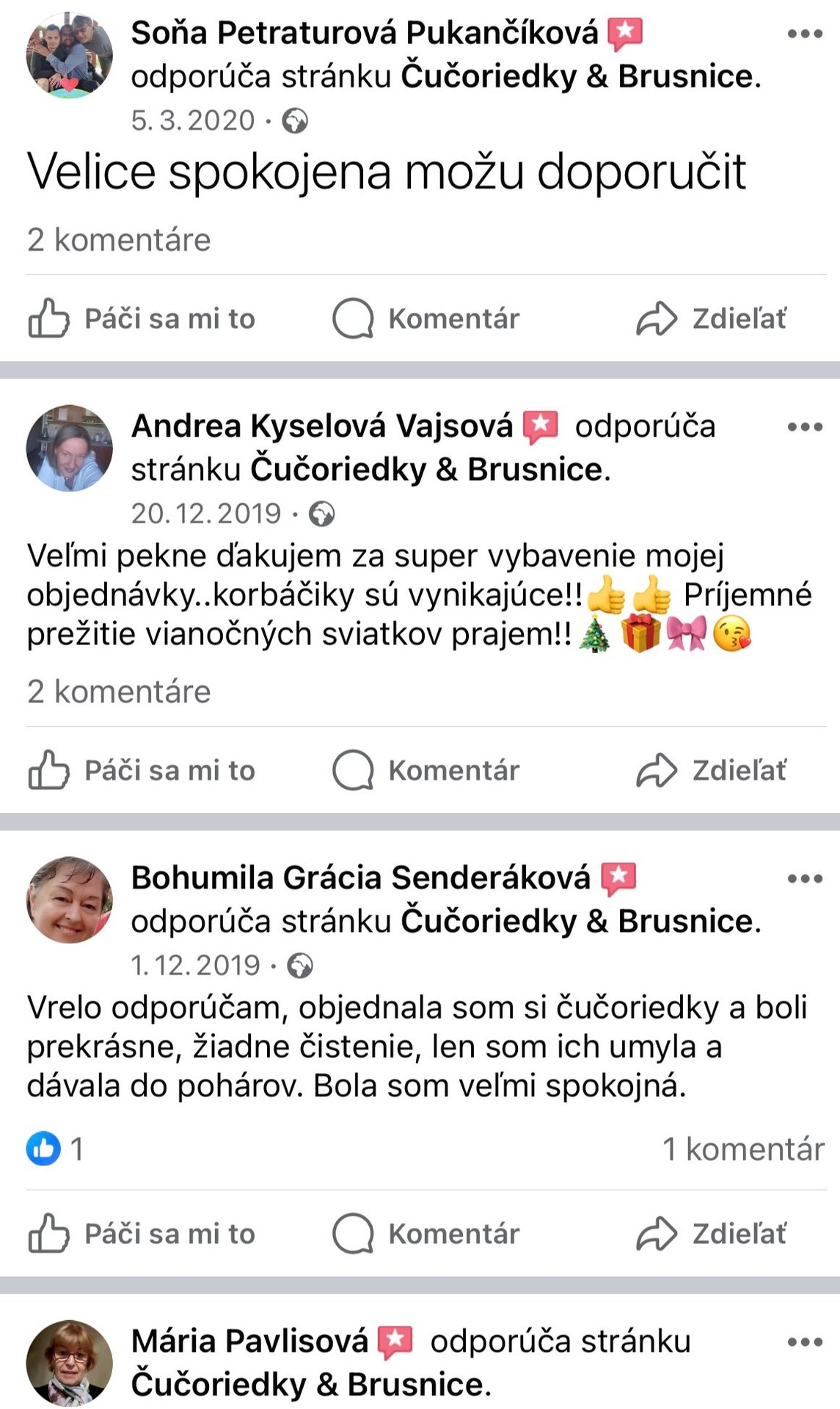Comment on Bohumila Senderáková's post
Screen dimensions: 840x1409
426,1234
